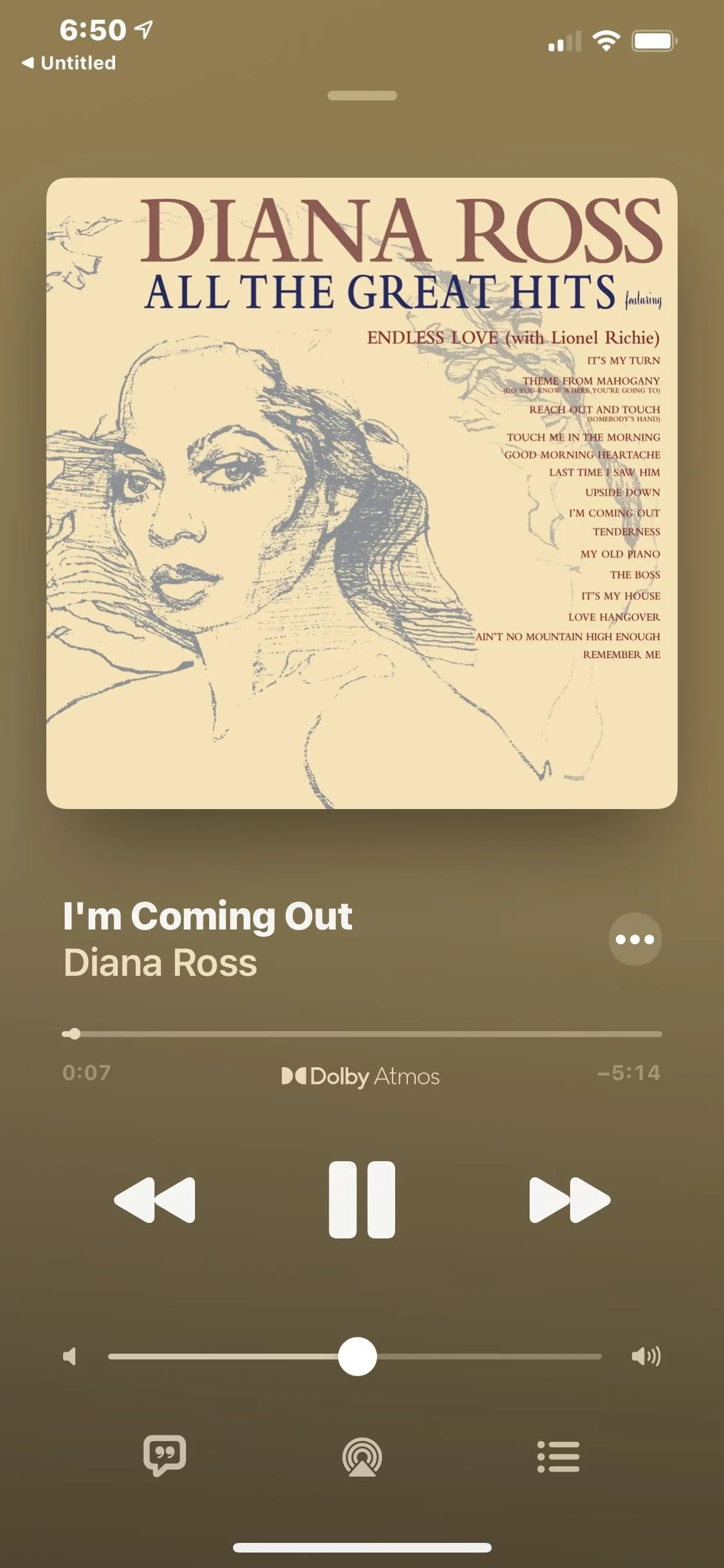This screenshot has width=724, height=1568.
Task: Return to the Untitled app
Action: (70, 63)
